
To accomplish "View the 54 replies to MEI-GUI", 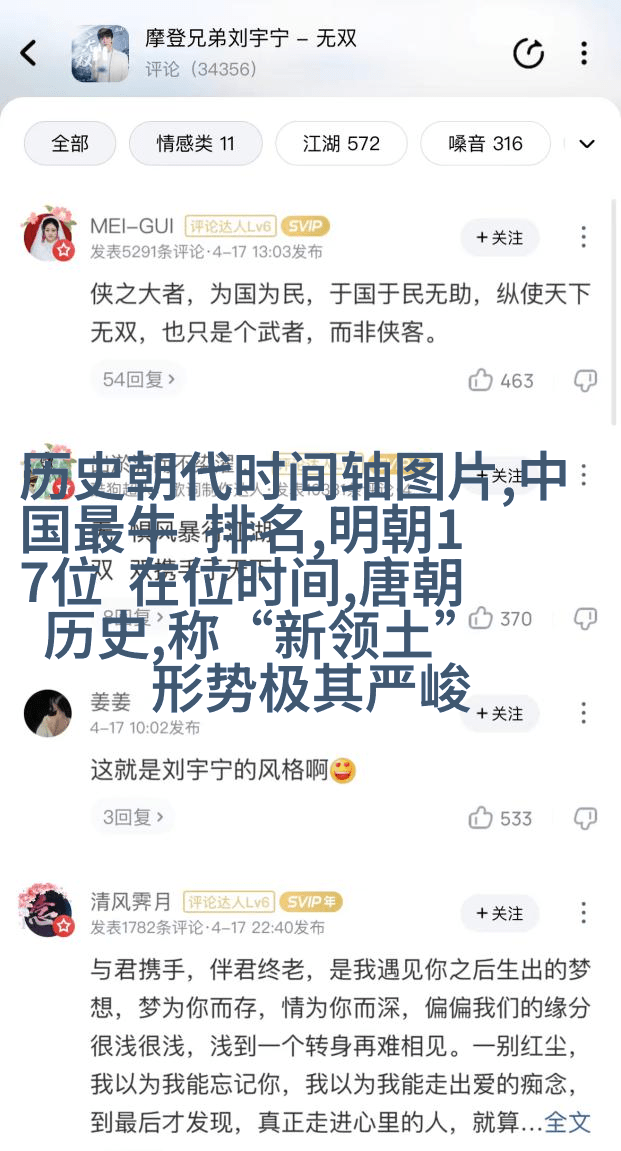I will [x=139, y=379].
